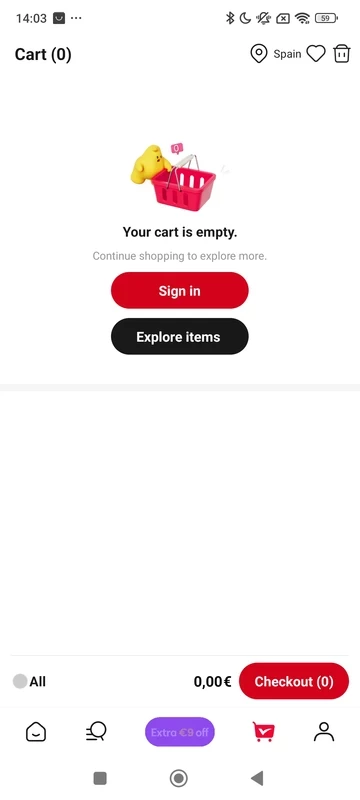Open recent apps with the square button
Screen dimensions: 360x800
100,778
